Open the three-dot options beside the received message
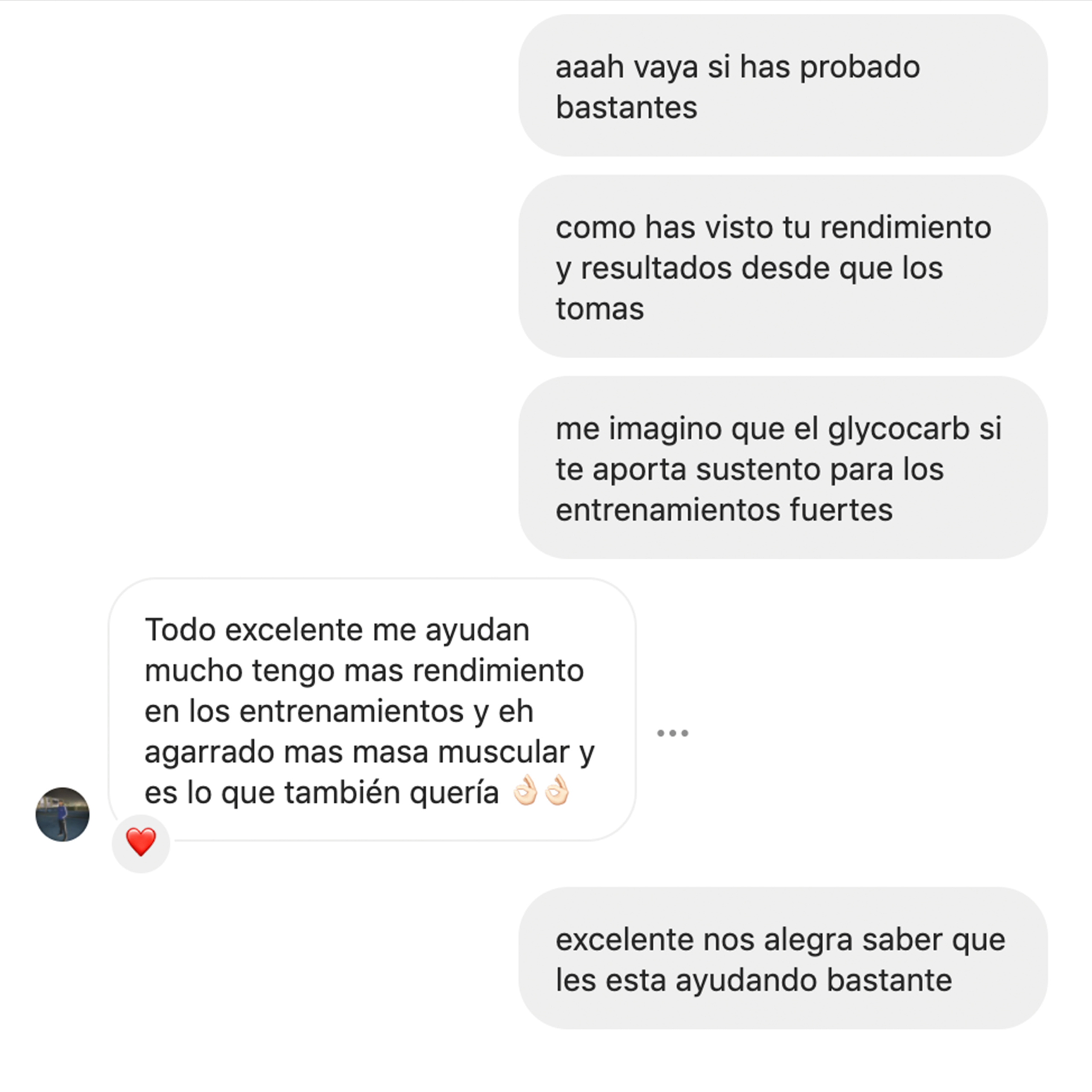Screen dimensions: 1092x1092 coord(672,733)
